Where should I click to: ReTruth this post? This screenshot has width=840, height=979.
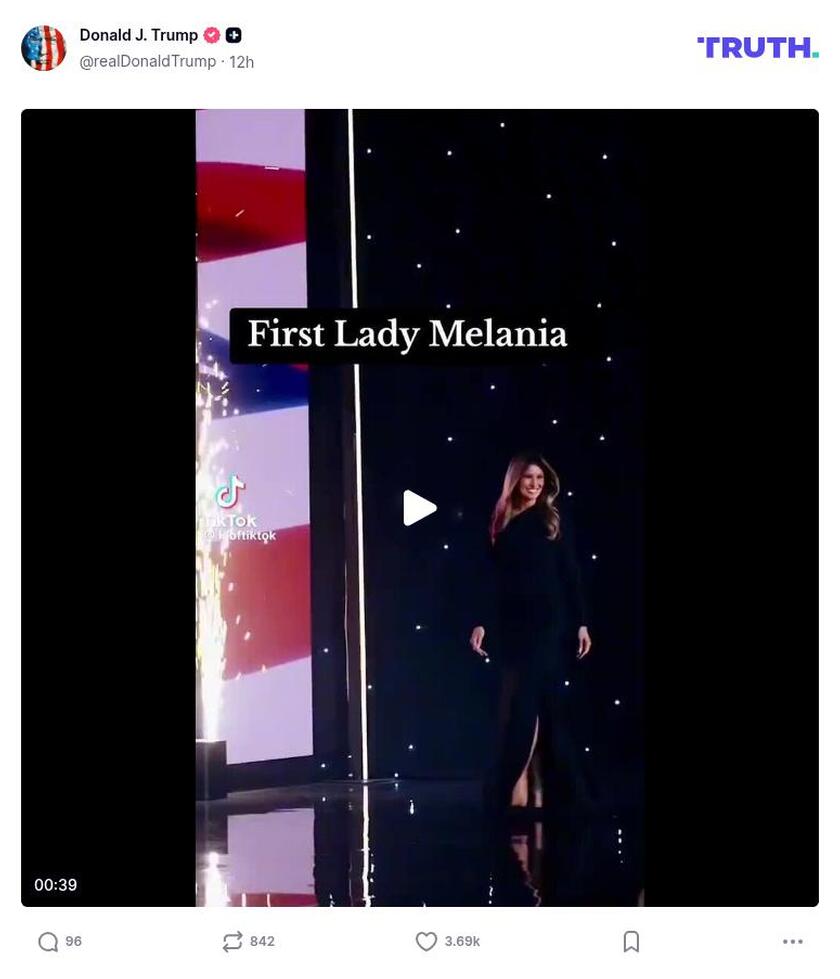click(x=233, y=941)
